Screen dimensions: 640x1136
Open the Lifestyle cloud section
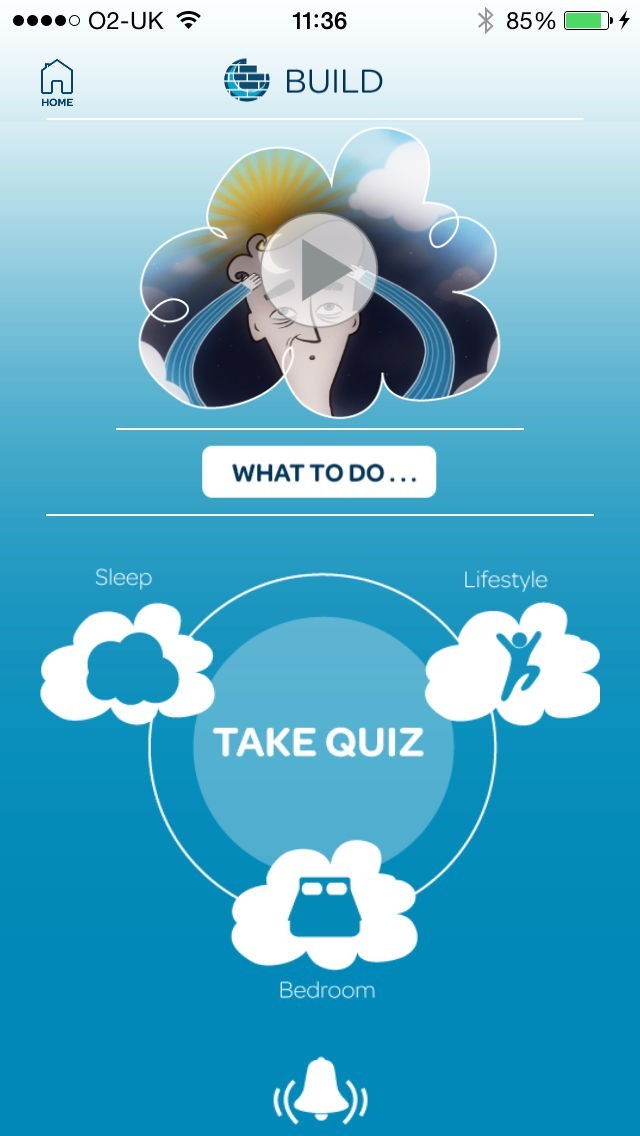pyautogui.click(x=512, y=664)
